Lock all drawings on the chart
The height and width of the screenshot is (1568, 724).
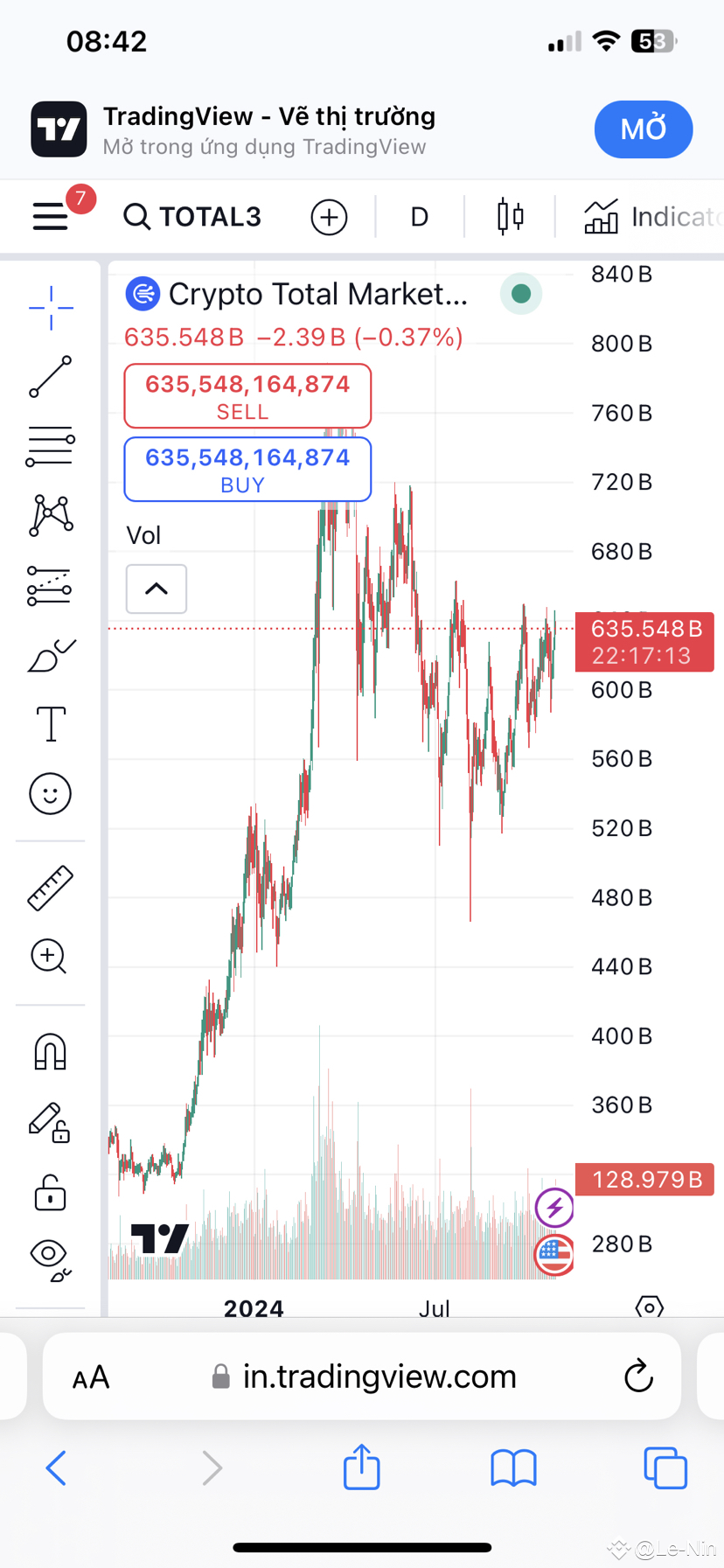coord(50,1194)
